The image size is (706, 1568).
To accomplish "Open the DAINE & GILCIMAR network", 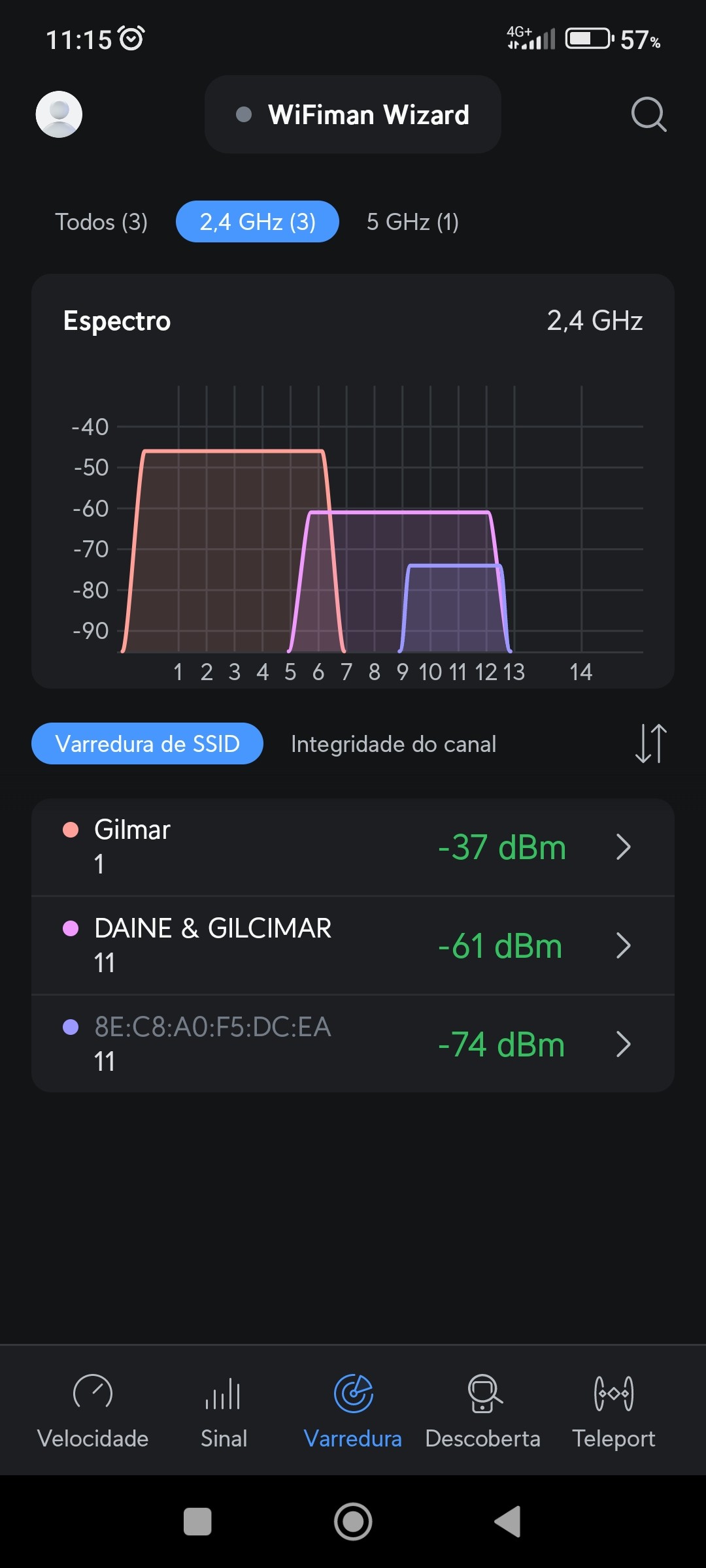I will click(353, 945).
